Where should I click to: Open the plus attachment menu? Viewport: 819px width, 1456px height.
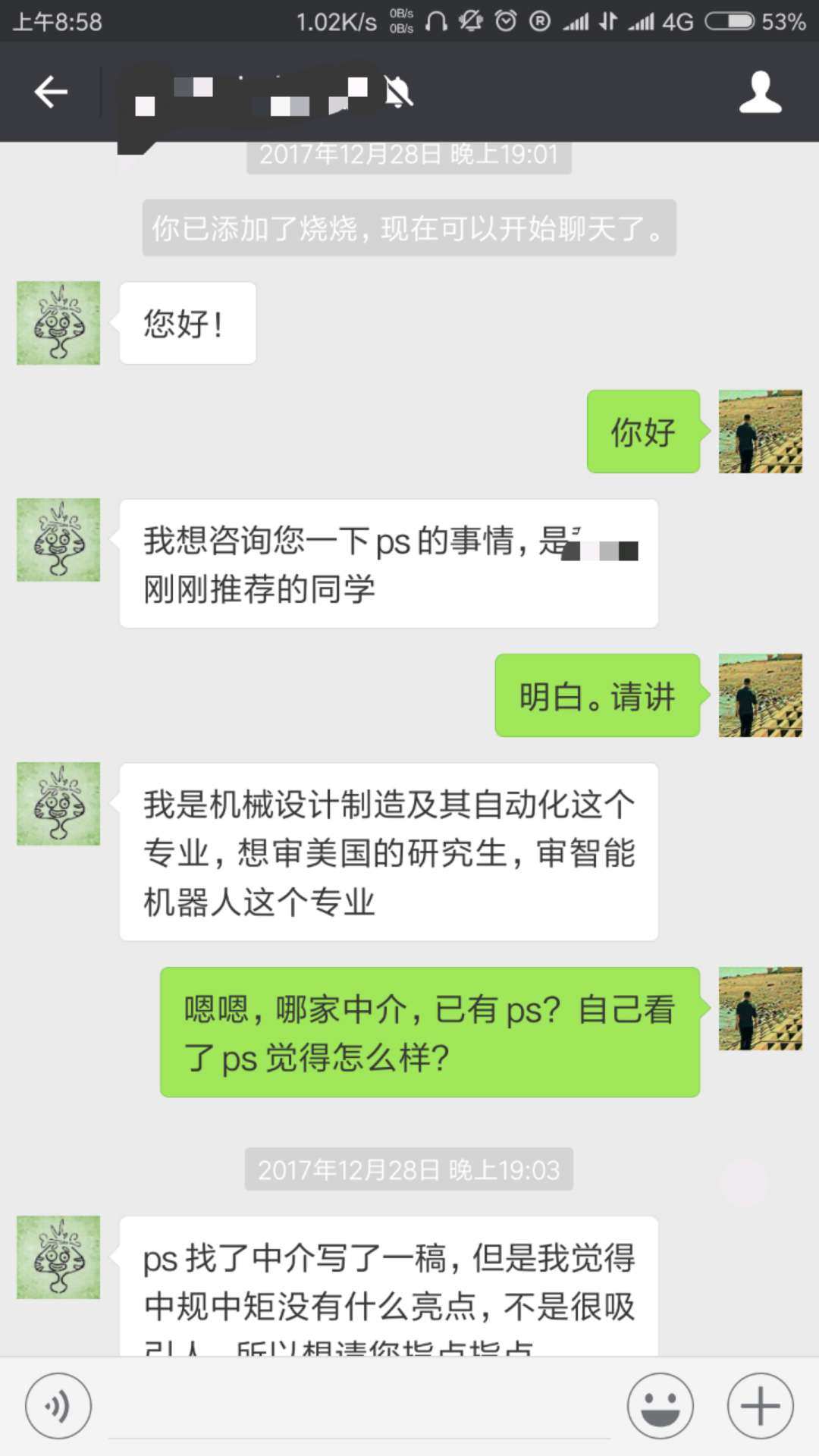[760, 1406]
